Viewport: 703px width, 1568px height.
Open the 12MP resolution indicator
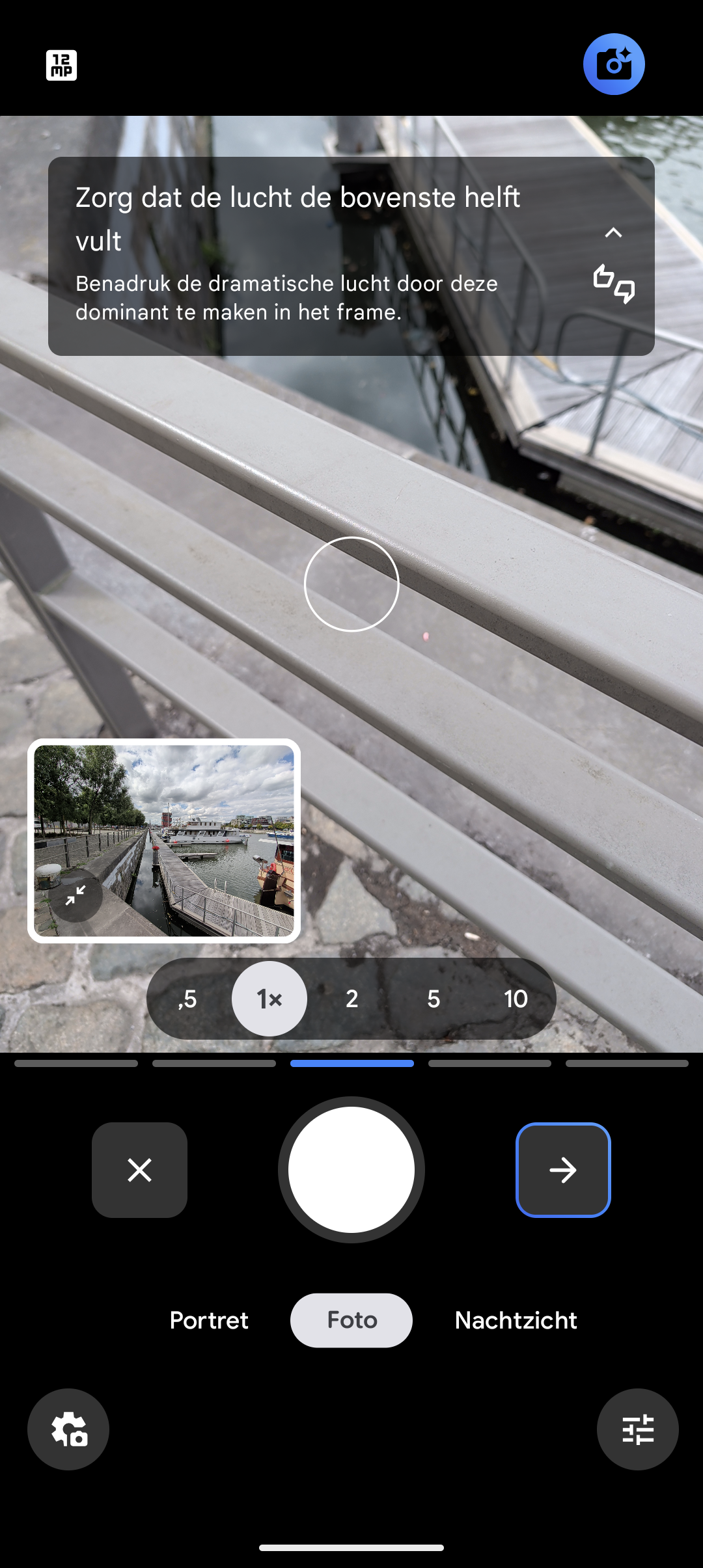(61, 64)
